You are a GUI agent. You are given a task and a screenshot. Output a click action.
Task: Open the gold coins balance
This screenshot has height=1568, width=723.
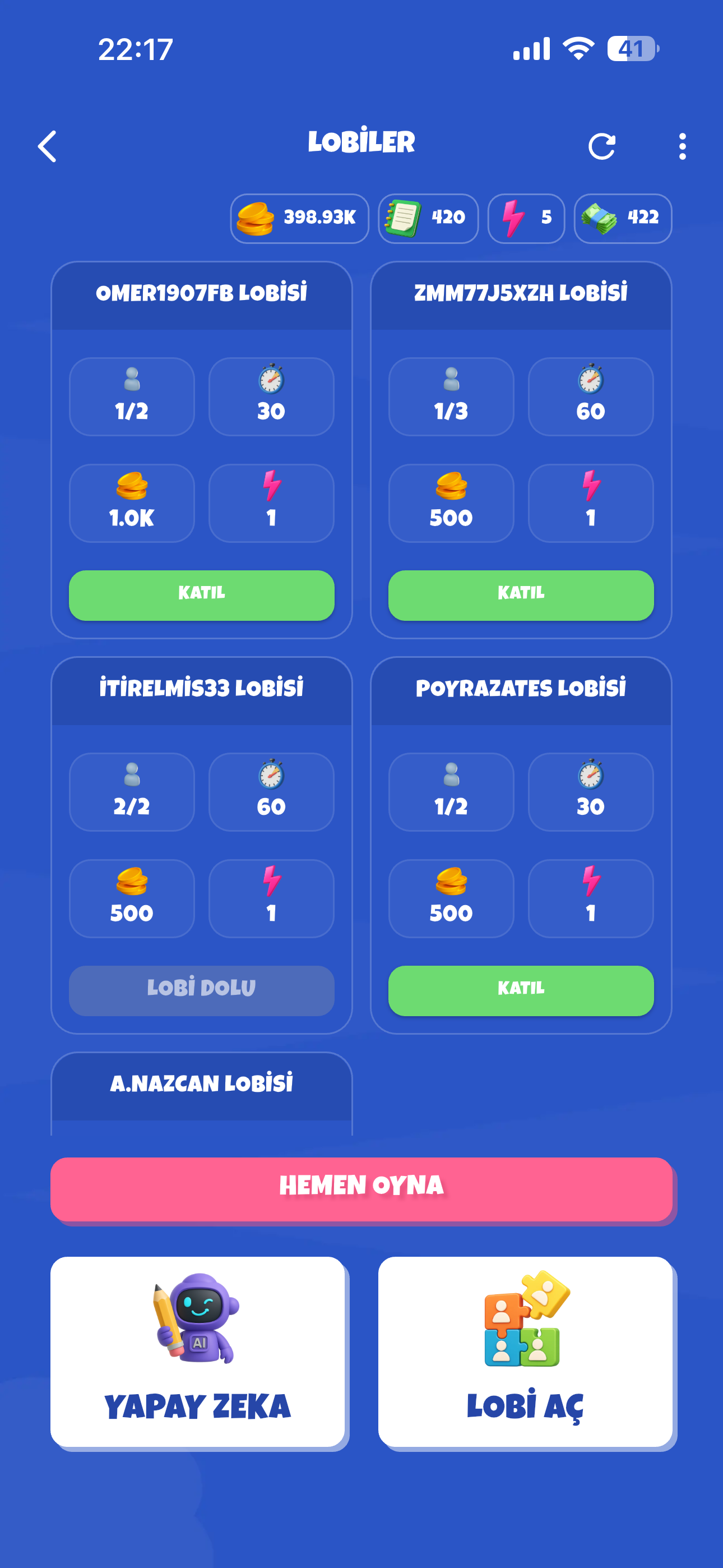click(x=299, y=218)
